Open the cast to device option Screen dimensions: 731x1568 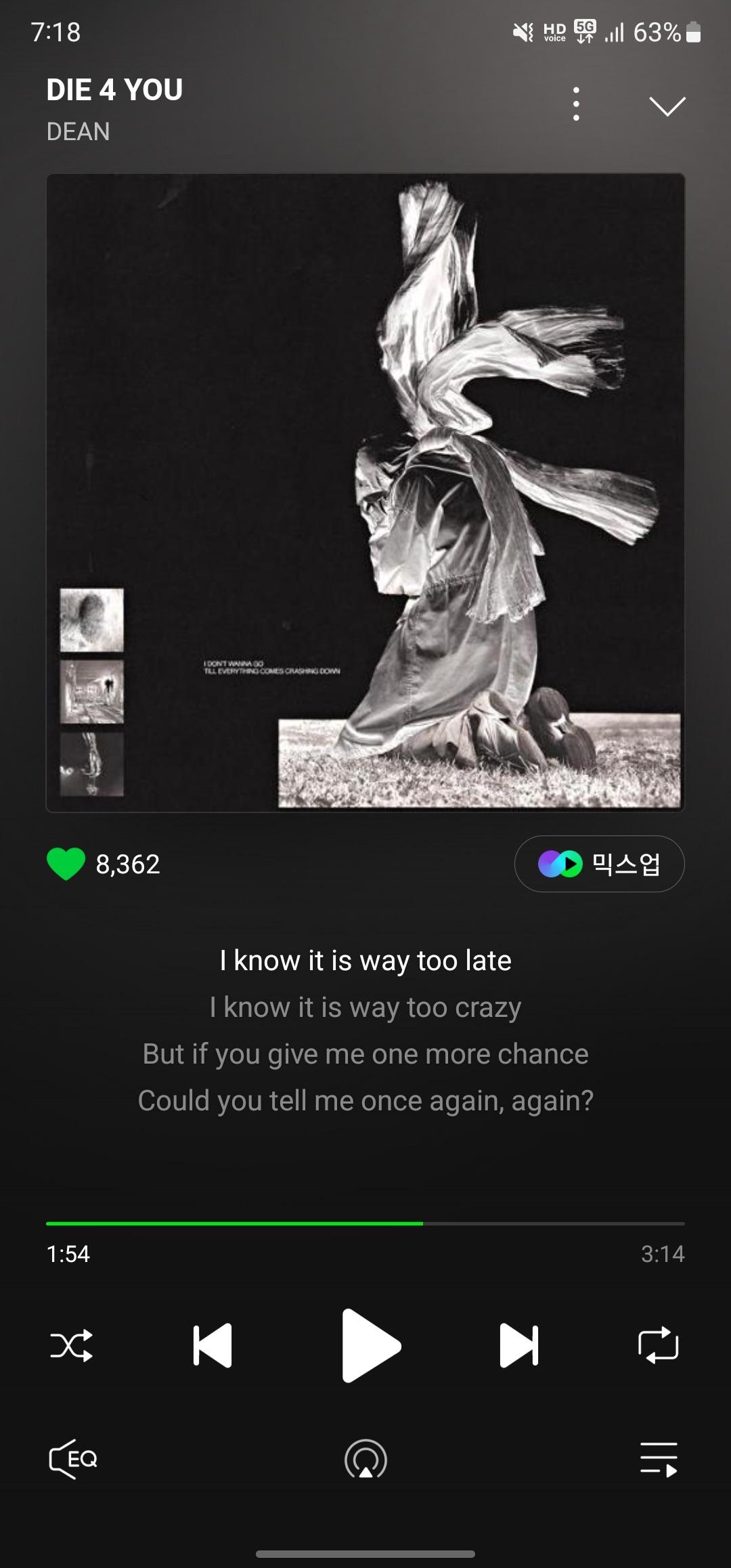click(365, 1459)
